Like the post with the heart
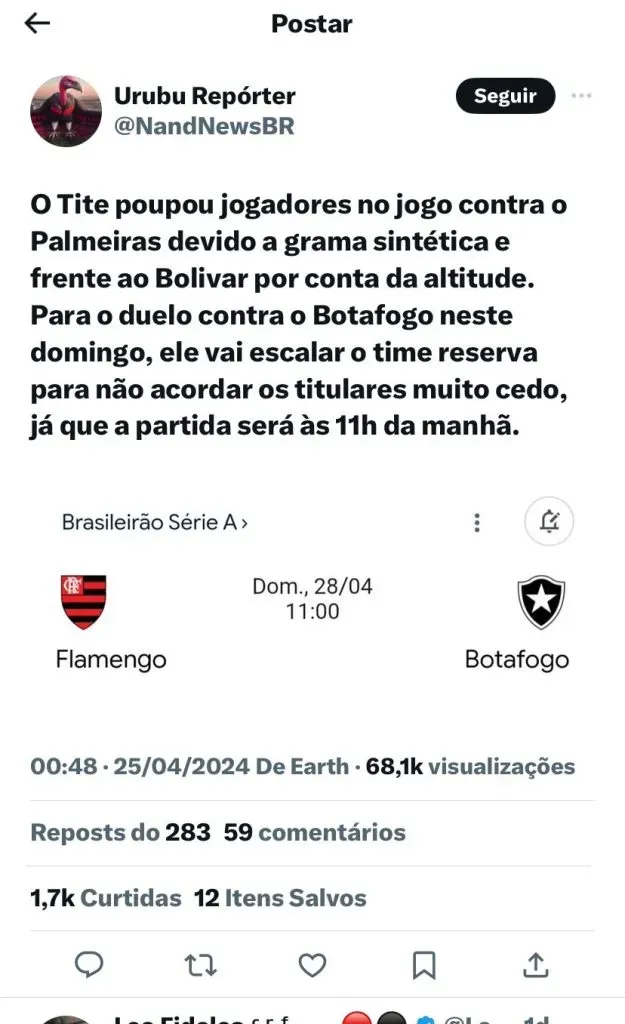Image resolution: width=625 pixels, height=1024 pixels. pos(312,964)
